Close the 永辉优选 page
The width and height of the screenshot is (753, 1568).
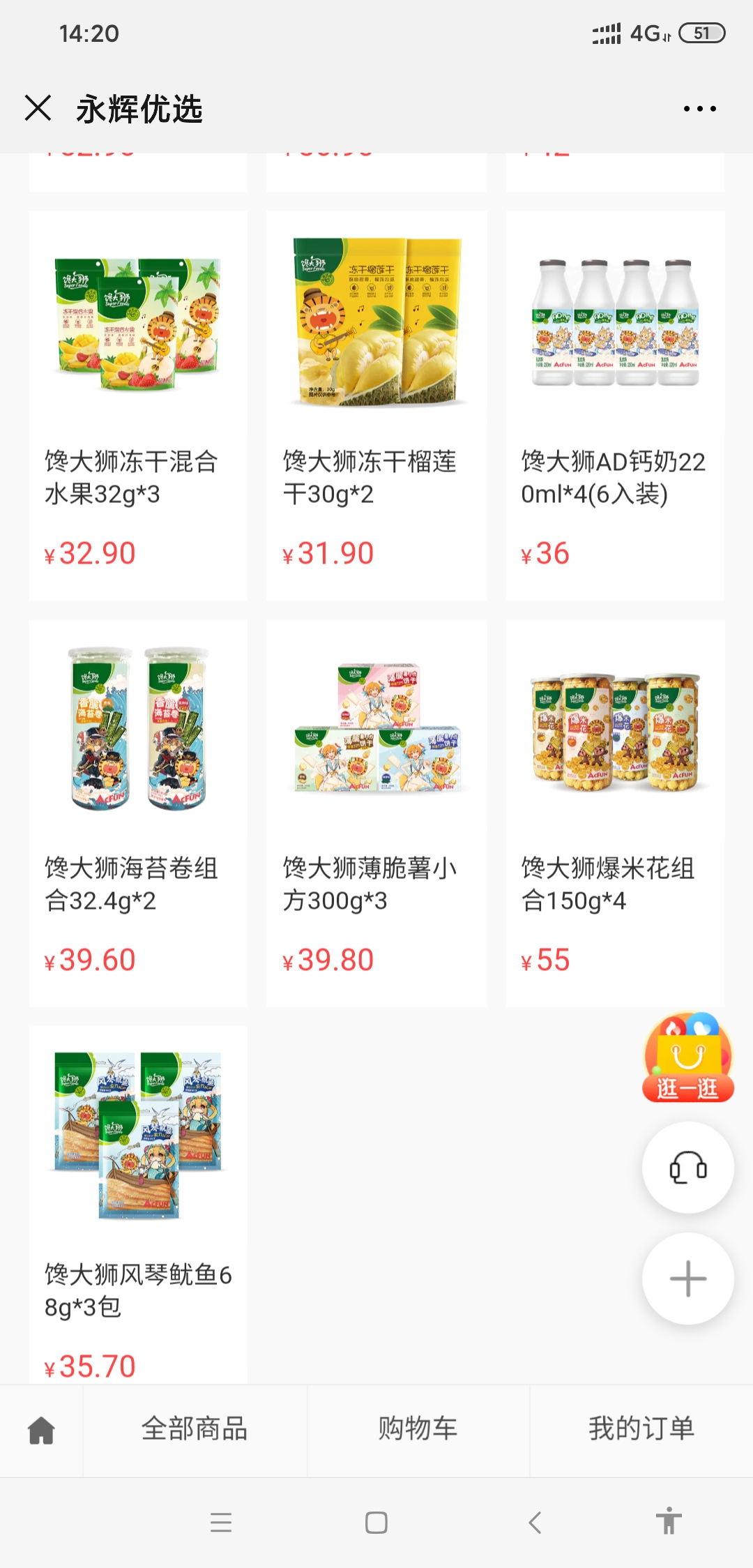point(38,108)
